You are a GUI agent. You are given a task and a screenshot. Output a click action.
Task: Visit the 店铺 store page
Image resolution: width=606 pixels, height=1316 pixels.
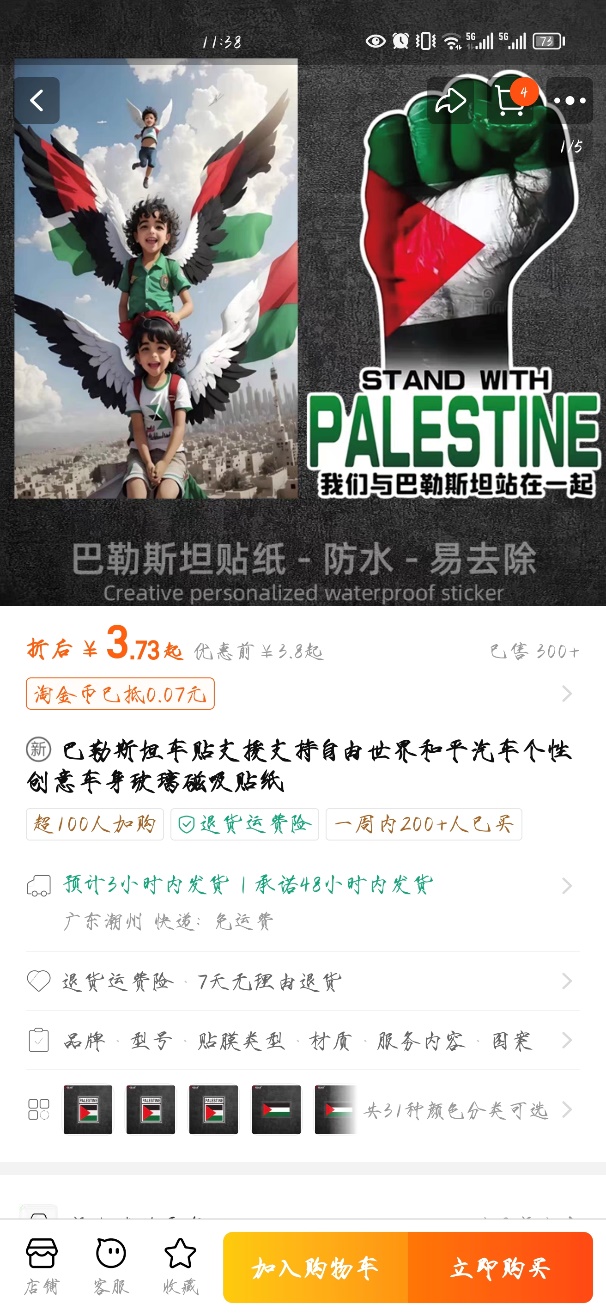click(x=41, y=1265)
